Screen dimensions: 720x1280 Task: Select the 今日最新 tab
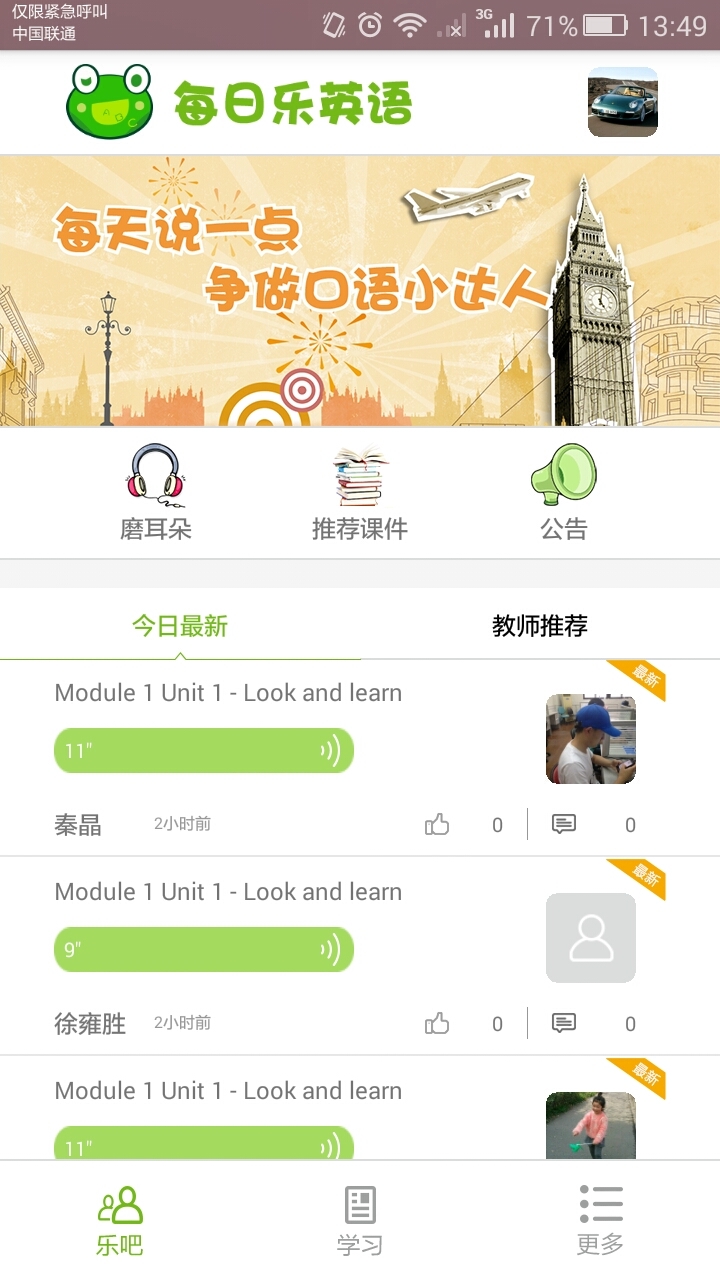tap(180, 626)
